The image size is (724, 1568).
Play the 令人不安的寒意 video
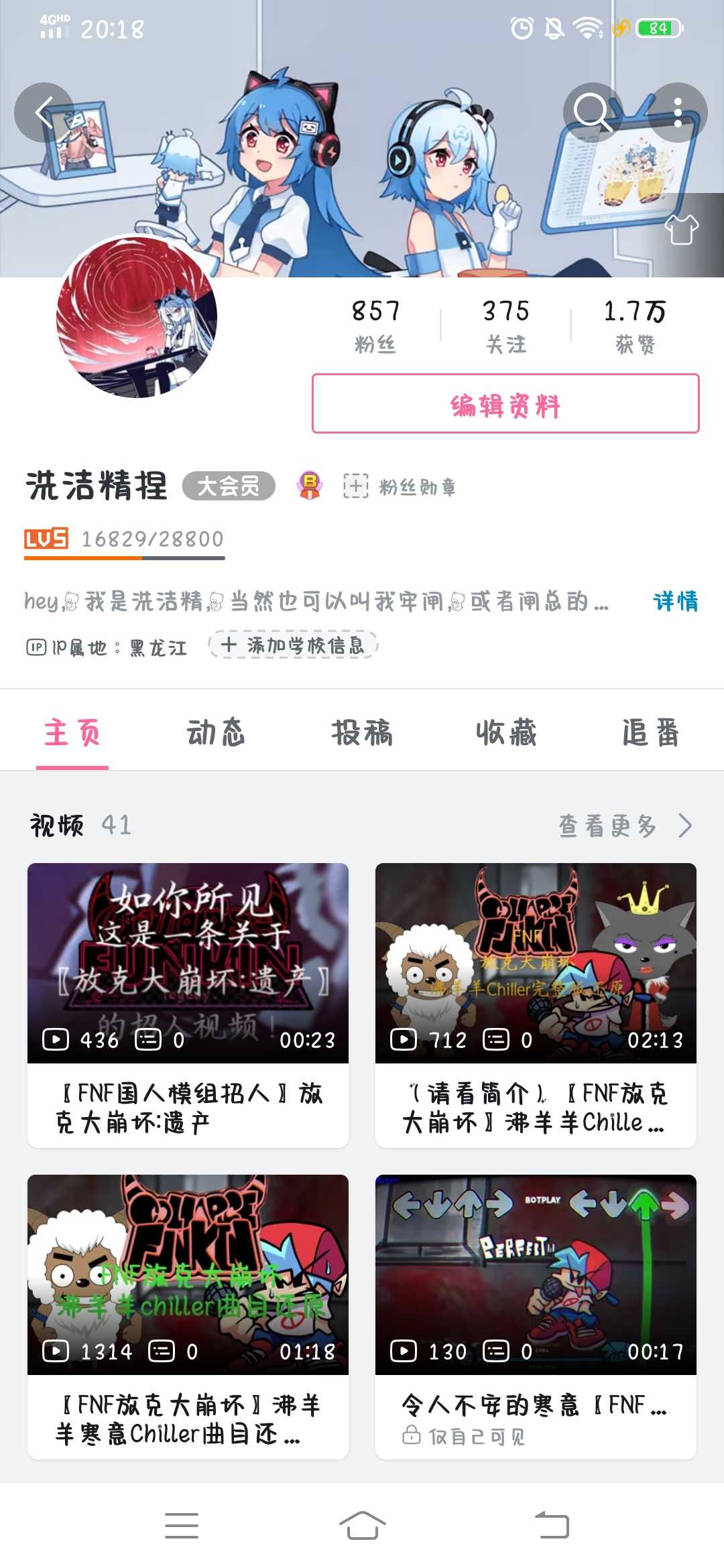536,1275
